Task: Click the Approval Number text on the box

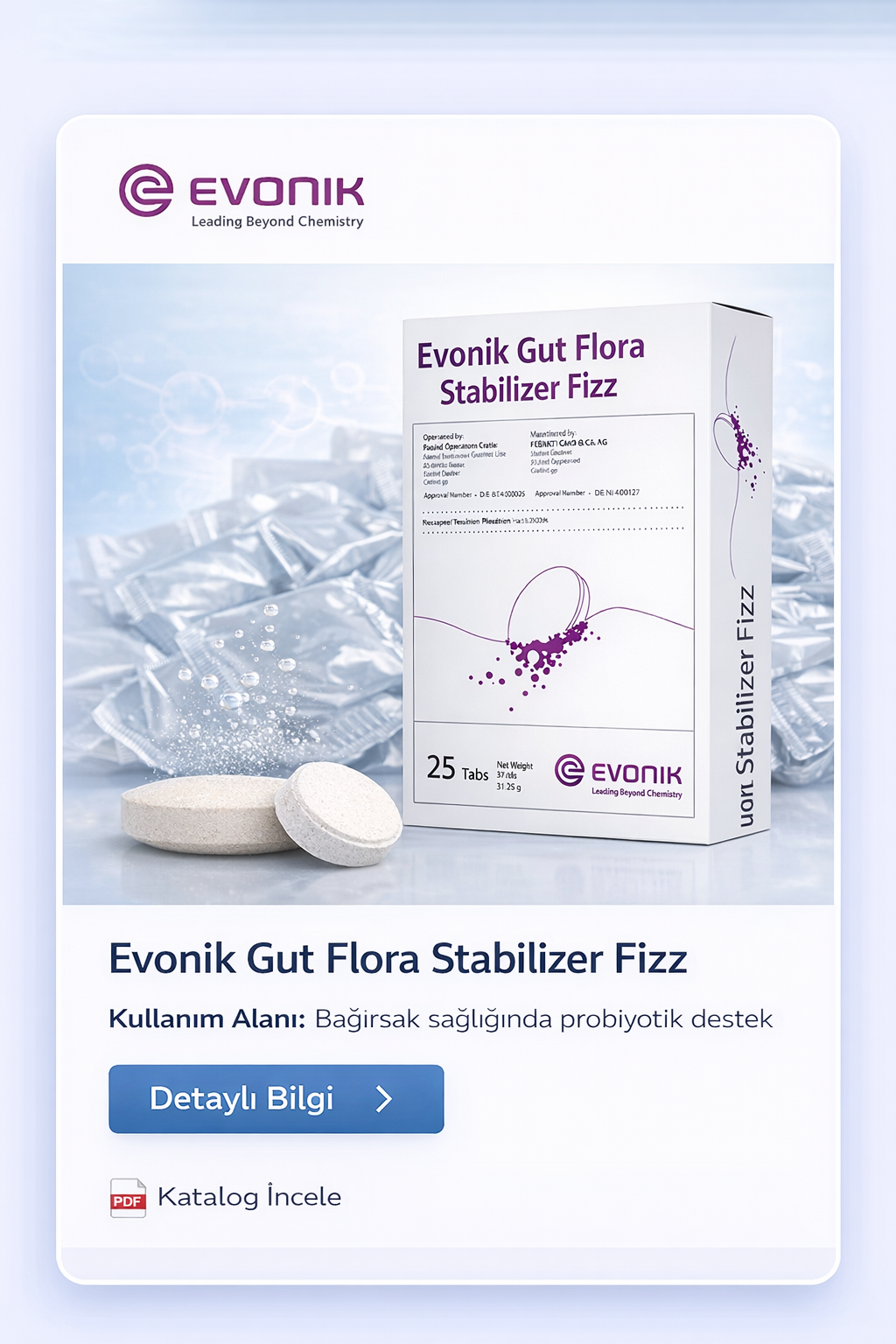Action: point(472,493)
